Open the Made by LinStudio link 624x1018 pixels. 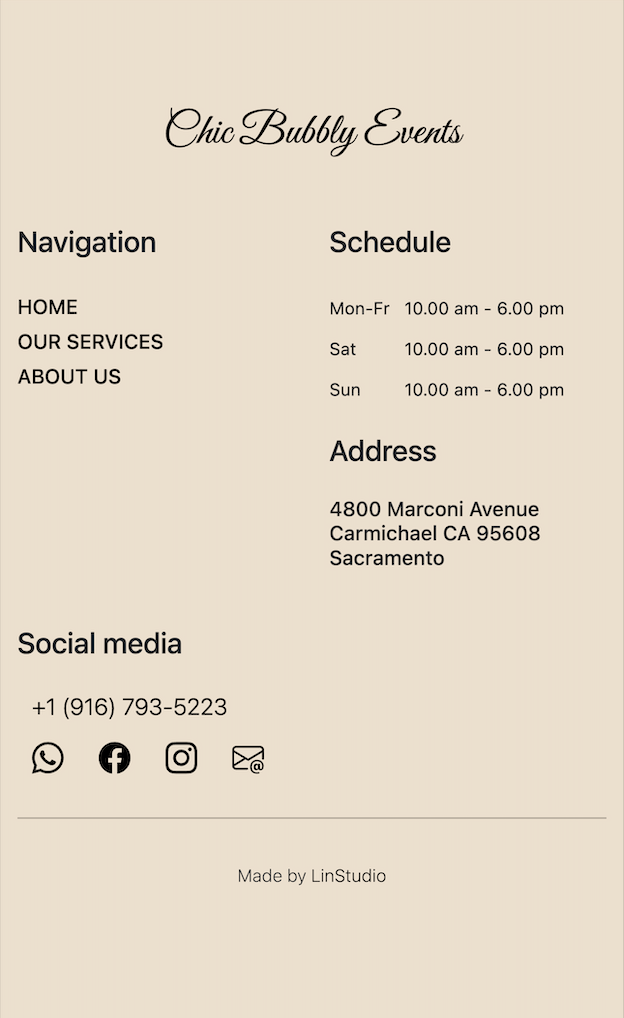[x=312, y=876]
